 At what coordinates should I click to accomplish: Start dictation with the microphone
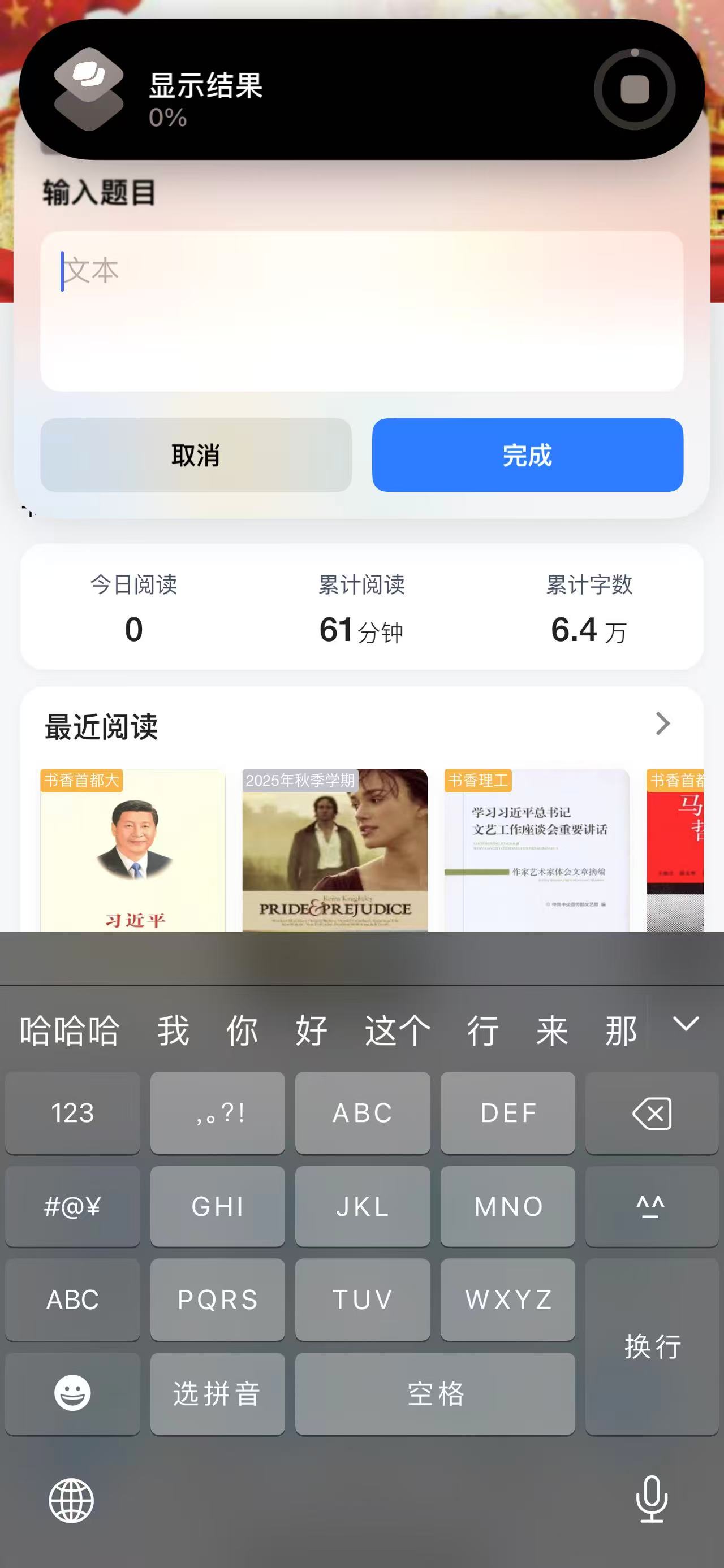tap(652, 1499)
